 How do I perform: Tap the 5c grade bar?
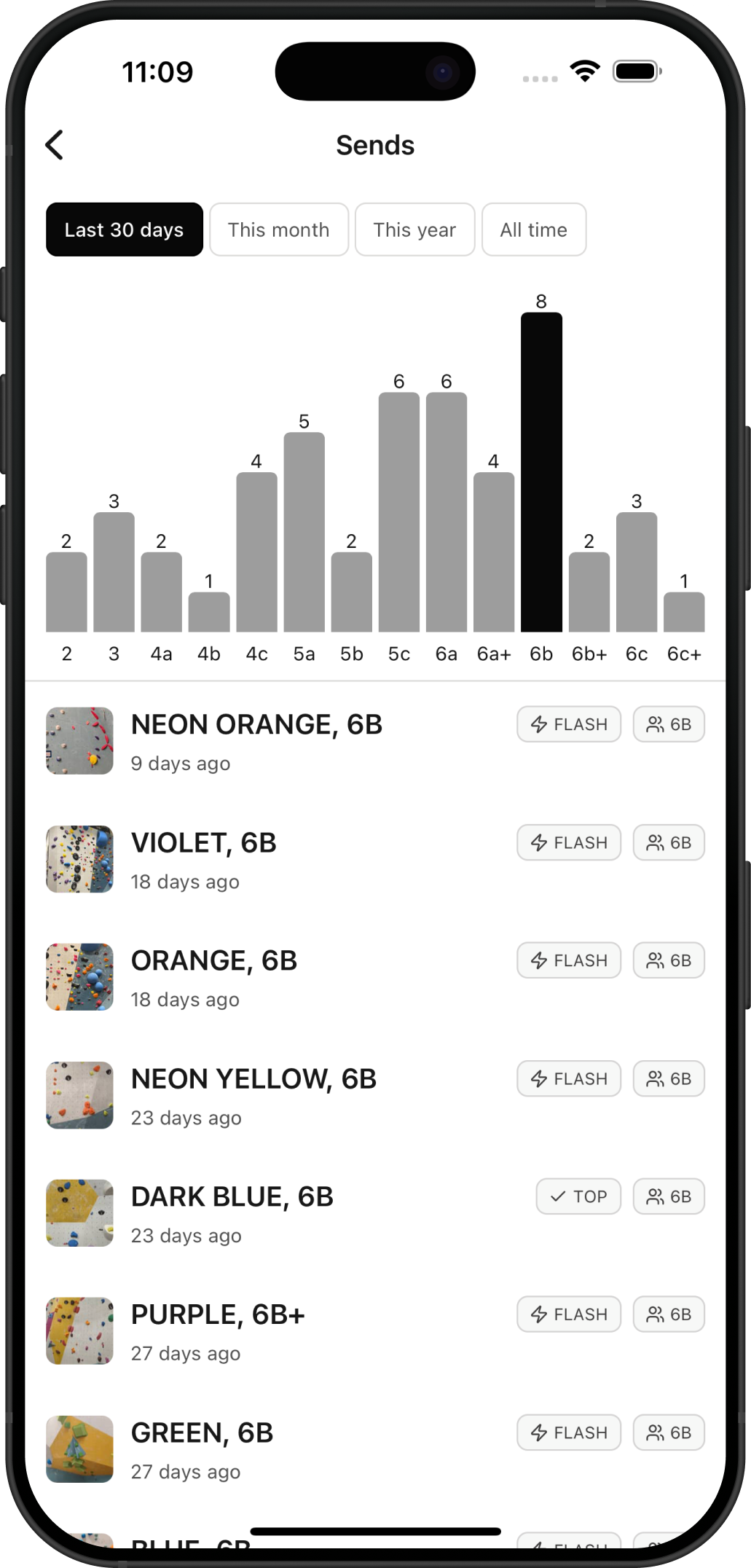398,511
